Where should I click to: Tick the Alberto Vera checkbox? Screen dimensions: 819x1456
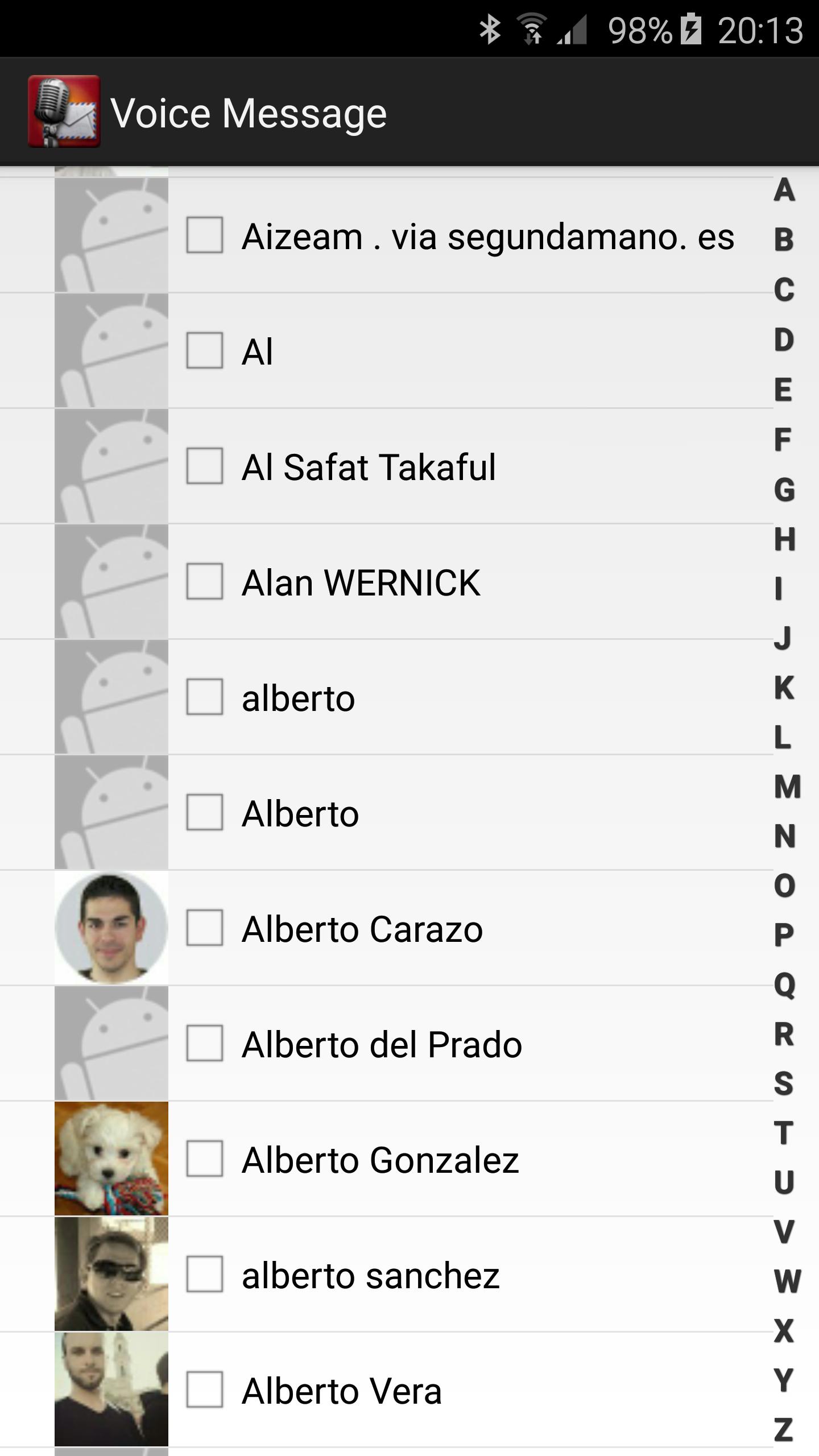[204, 1389]
